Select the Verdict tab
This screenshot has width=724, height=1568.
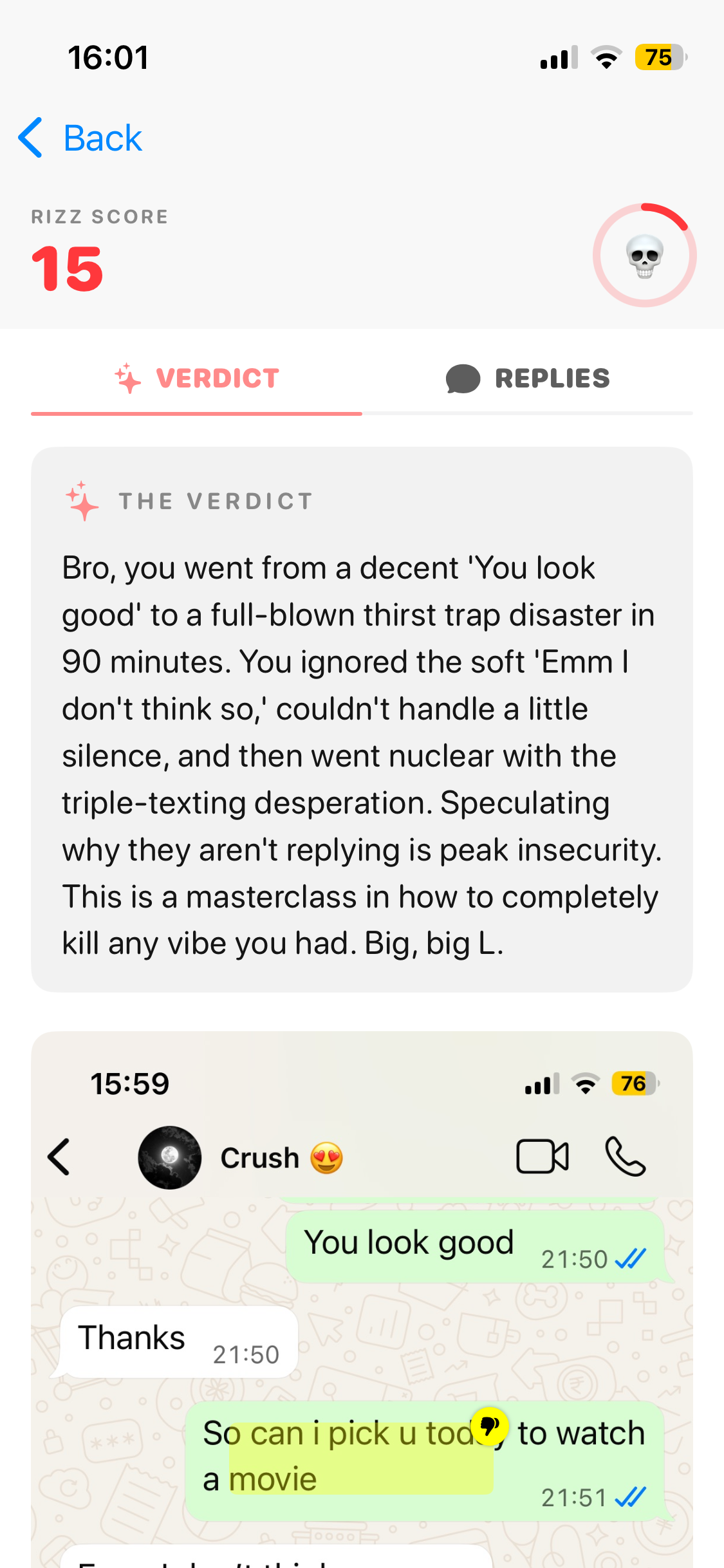tap(197, 378)
